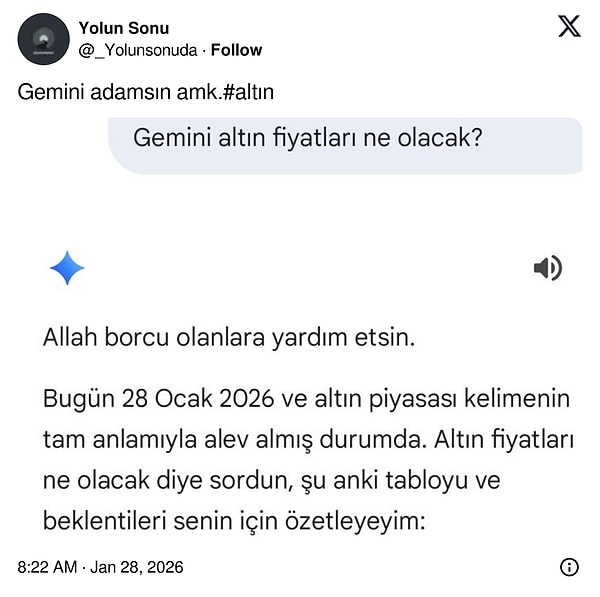This screenshot has height=597, width=600.
Task: Open the @_Yolunsonuda handle link
Action: click(137, 50)
